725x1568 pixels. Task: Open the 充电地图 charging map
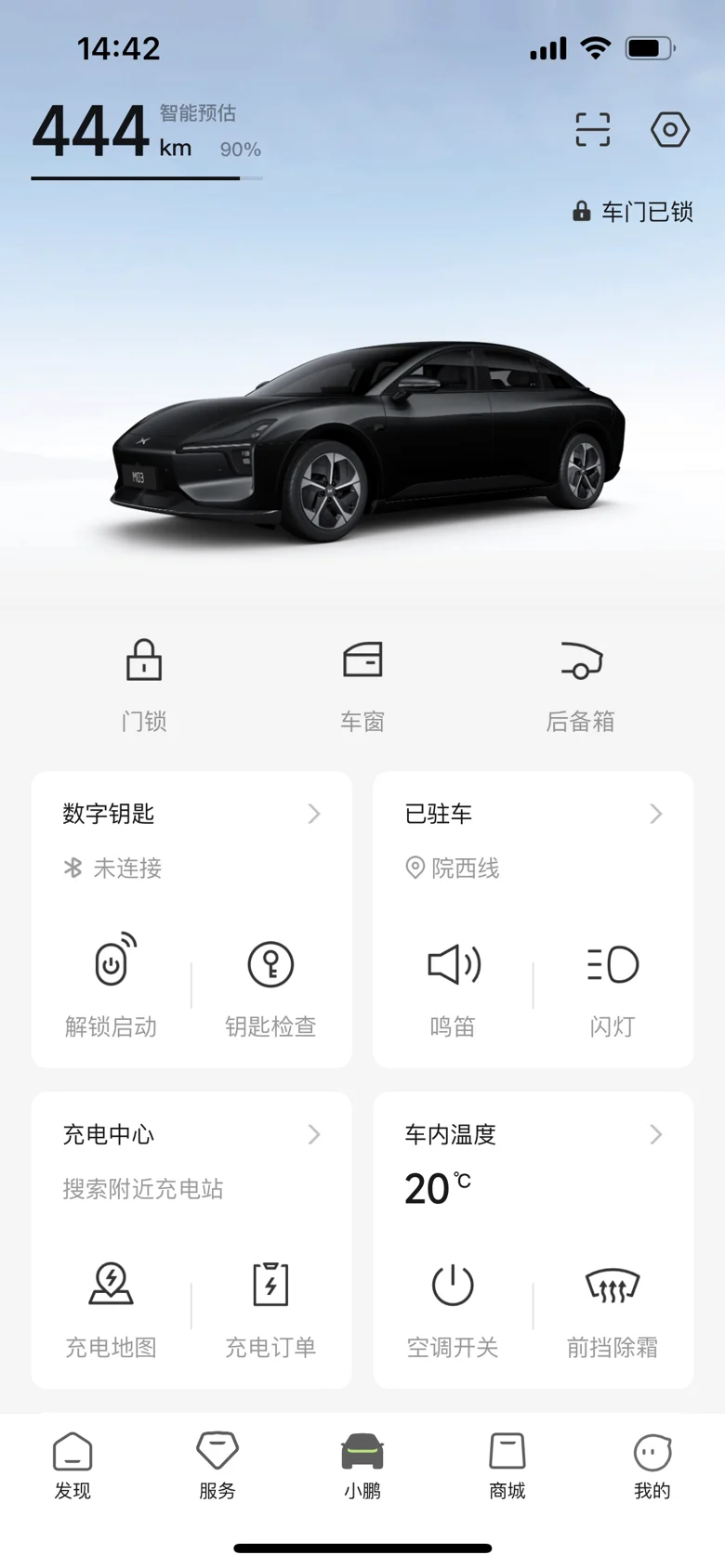[x=112, y=1305]
